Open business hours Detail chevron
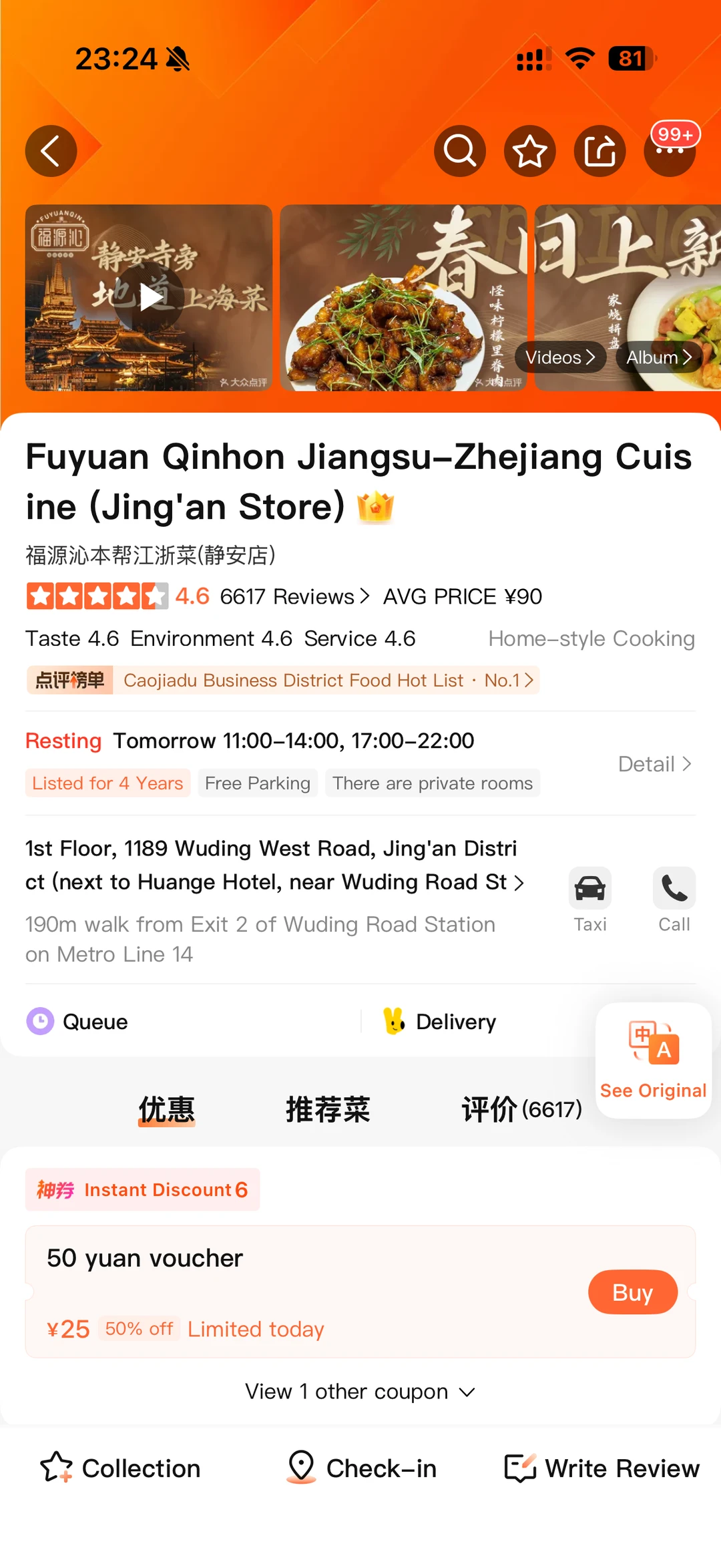 click(654, 764)
